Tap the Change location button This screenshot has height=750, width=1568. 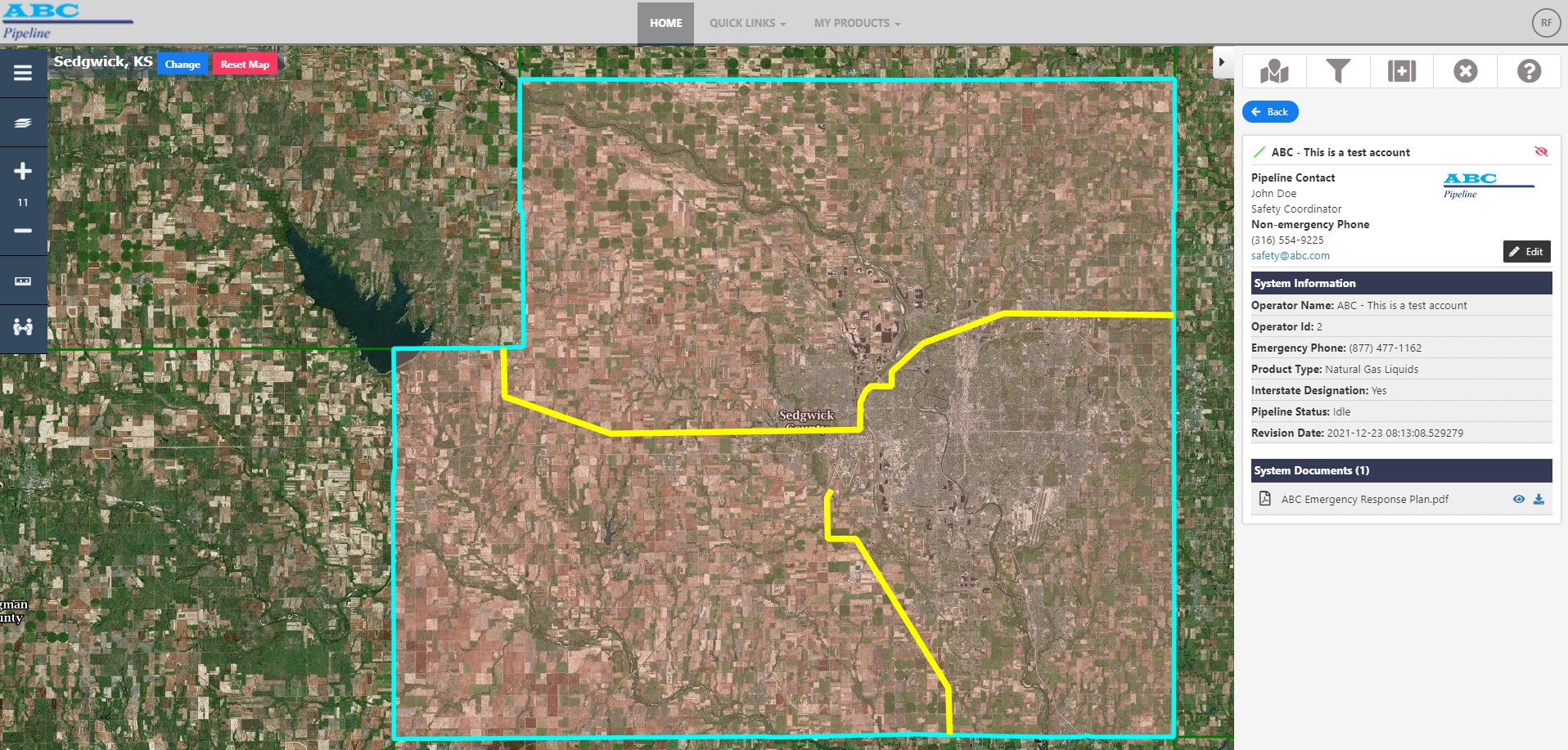(x=182, y=64)
